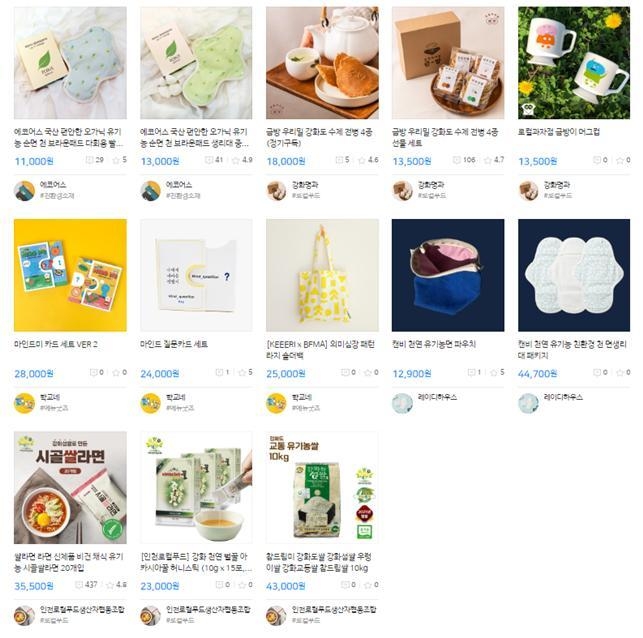View the KEEERI x BFMA 숄더백 item
The image size is (643, 638).
322,275
